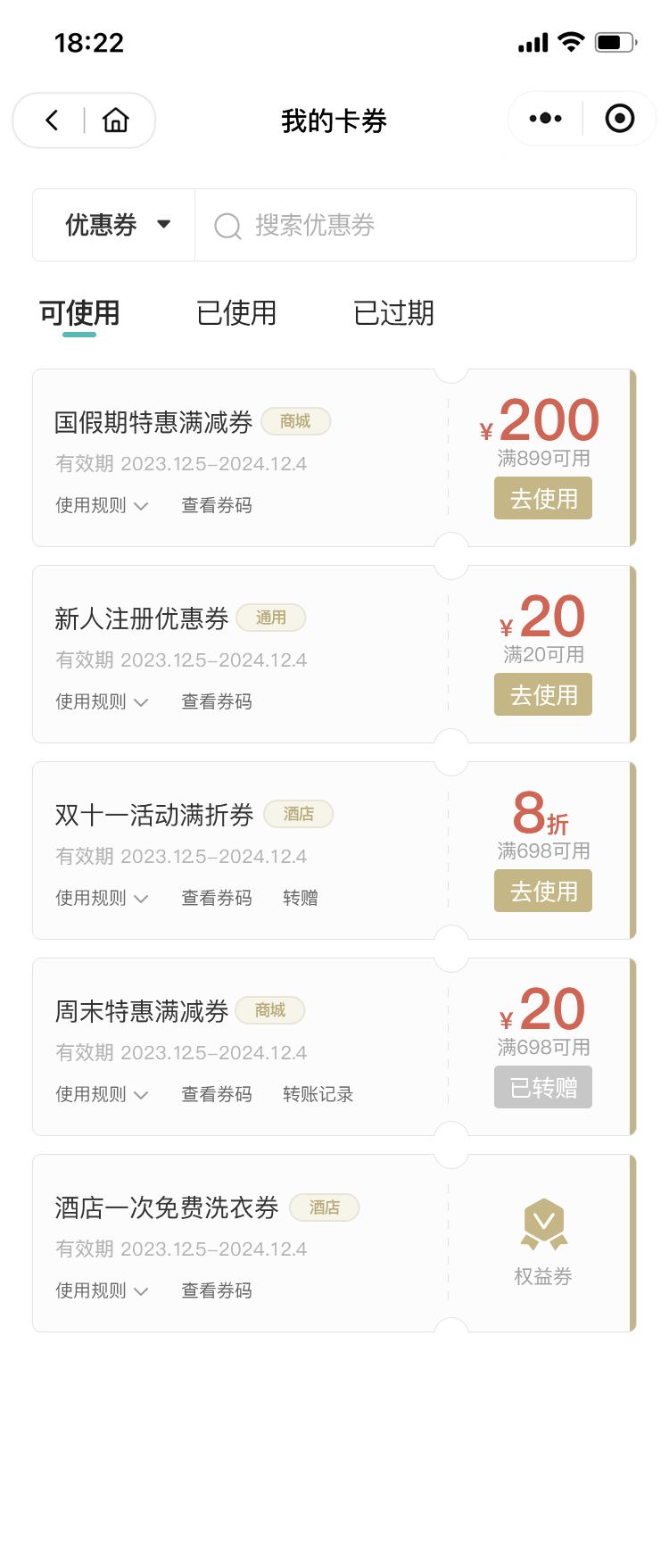
Task: Use the 国假期特惠满减券 coupon with 去使用
Action: [543, 499]
